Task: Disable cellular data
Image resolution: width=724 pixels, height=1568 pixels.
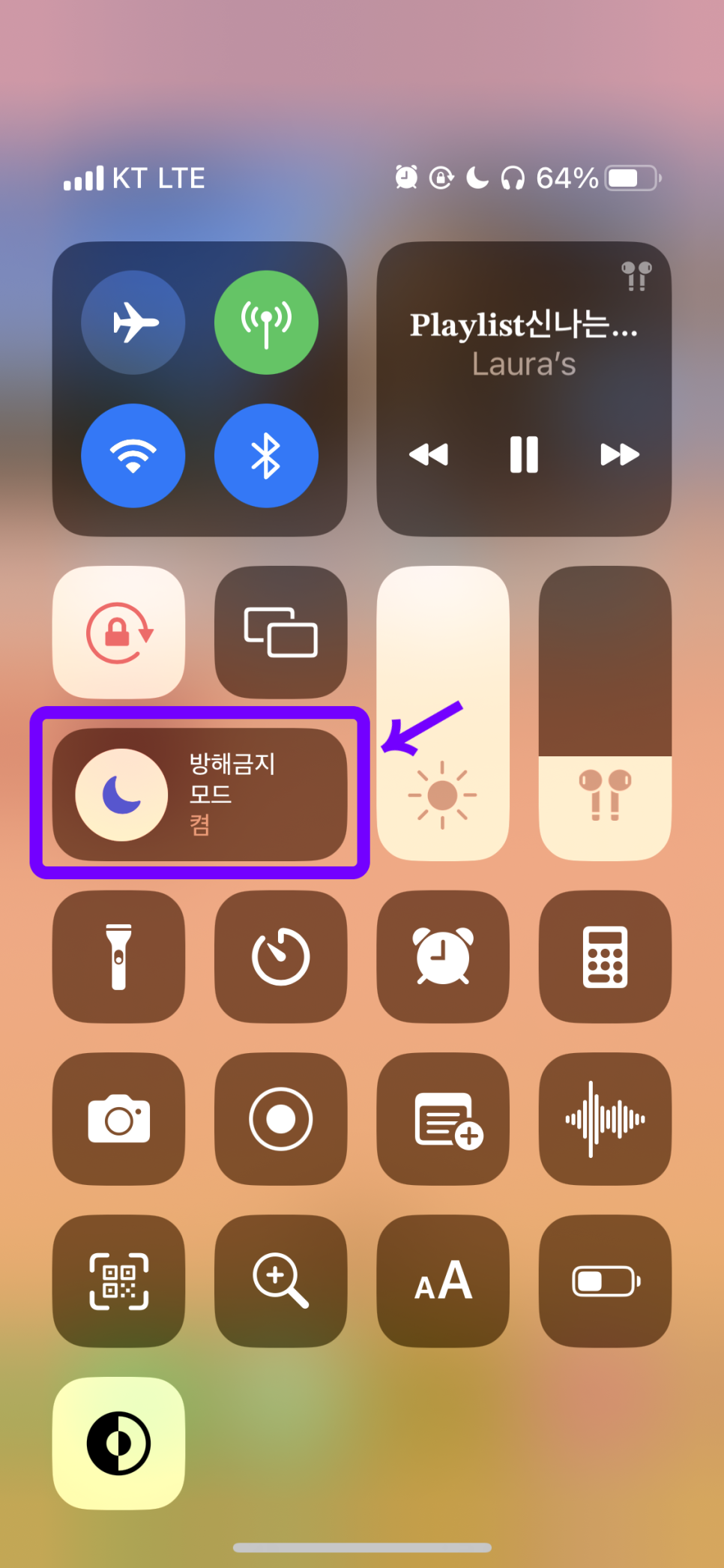Action: (x=266, y=322)
